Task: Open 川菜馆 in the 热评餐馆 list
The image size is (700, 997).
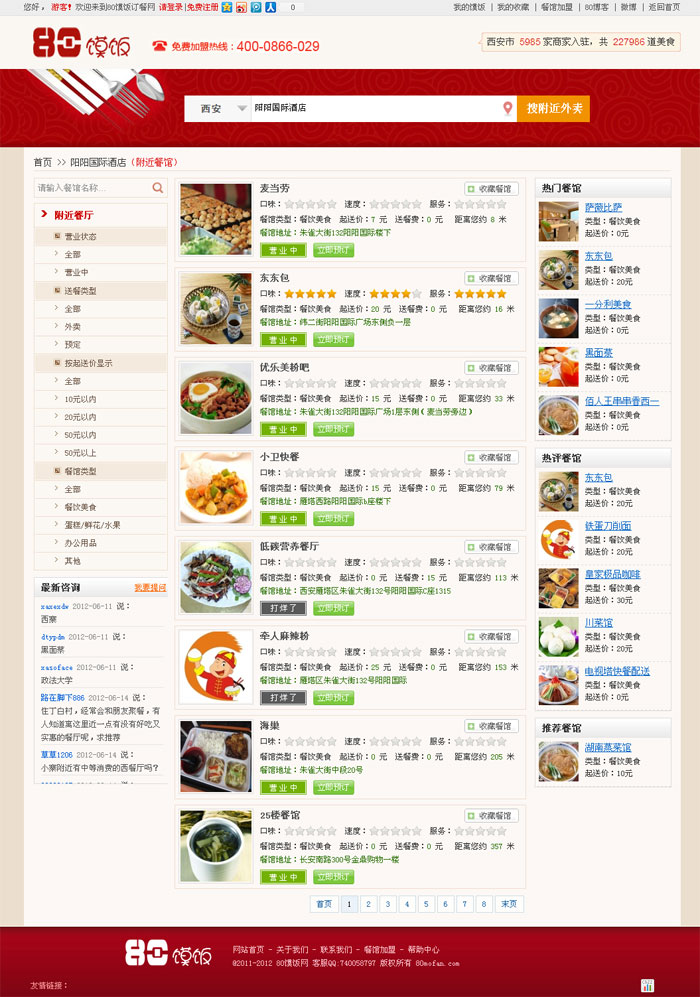Action: [599, 623]
